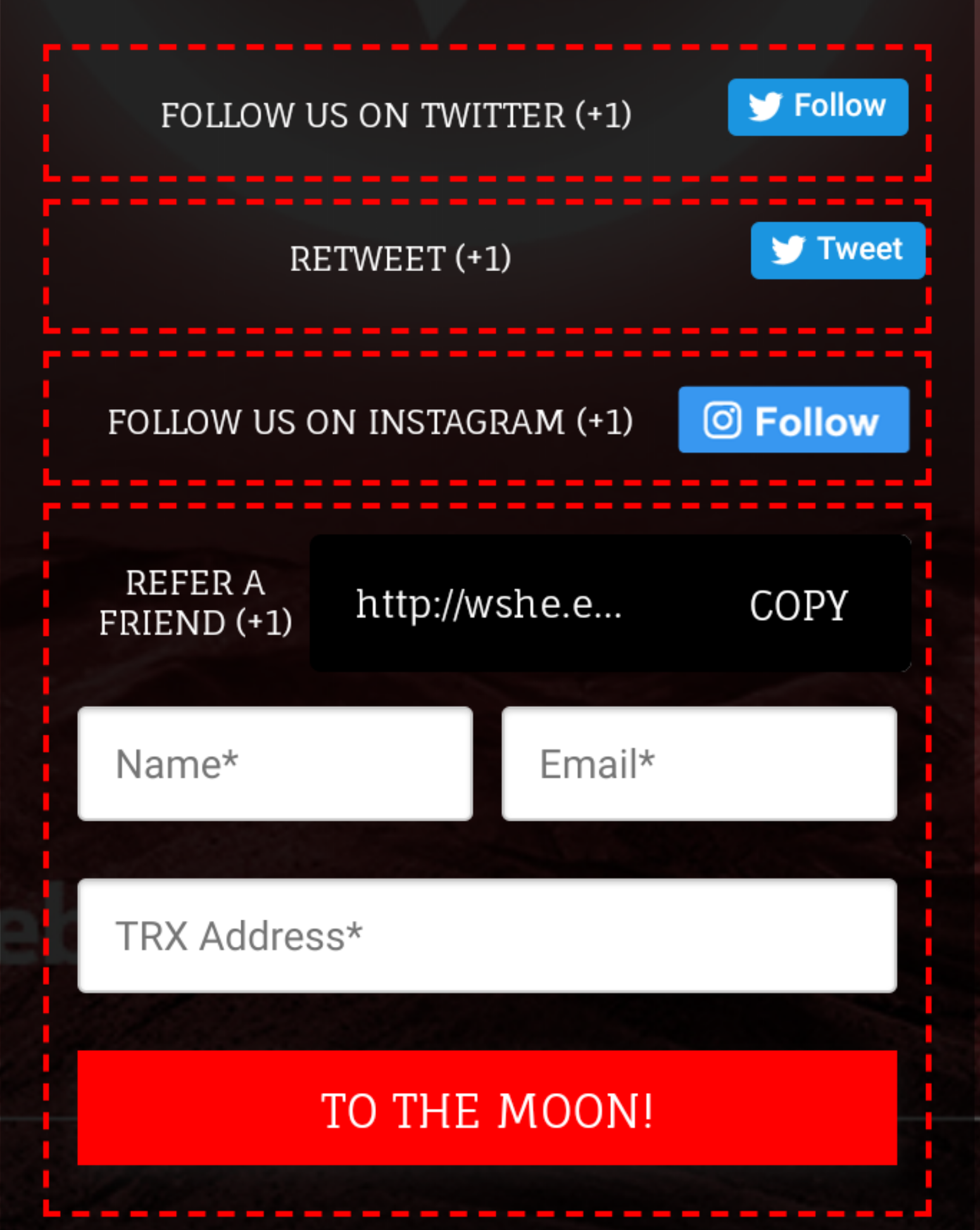Focus the Email field
The width and height of the screenshot is (980, 1230).
point(699,763)
